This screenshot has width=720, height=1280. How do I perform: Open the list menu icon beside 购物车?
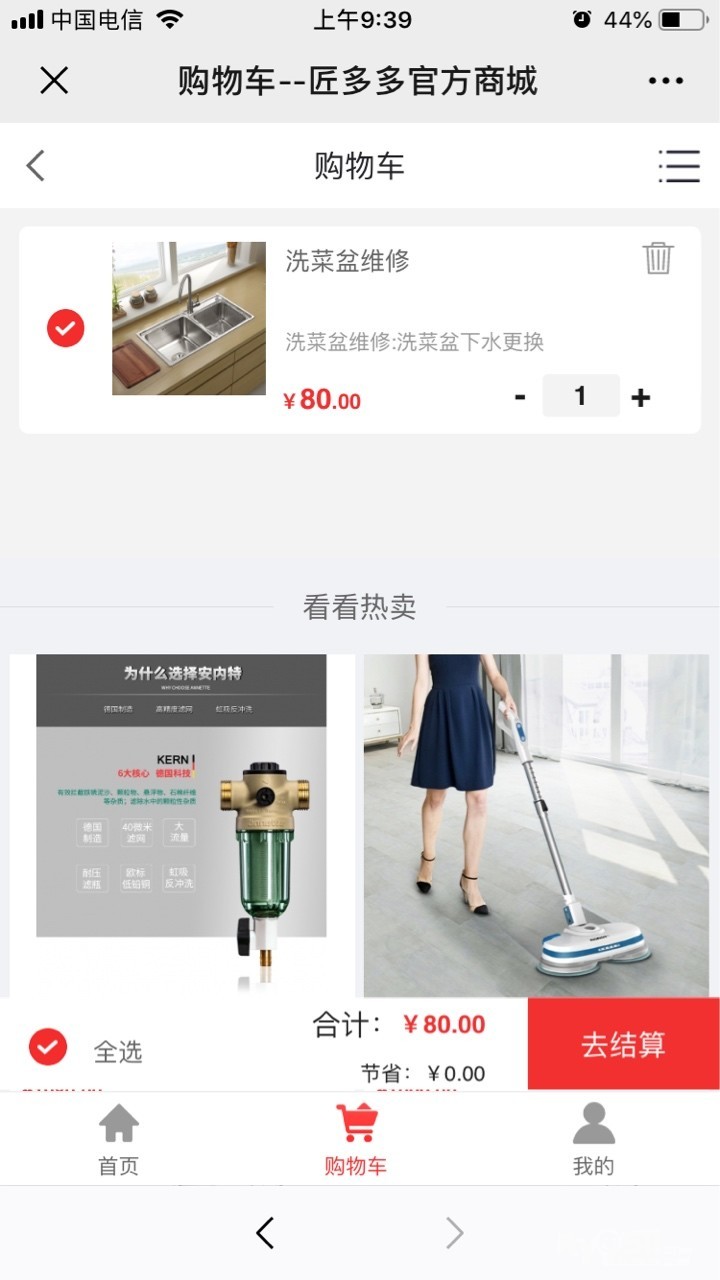[x=678, y=166]
